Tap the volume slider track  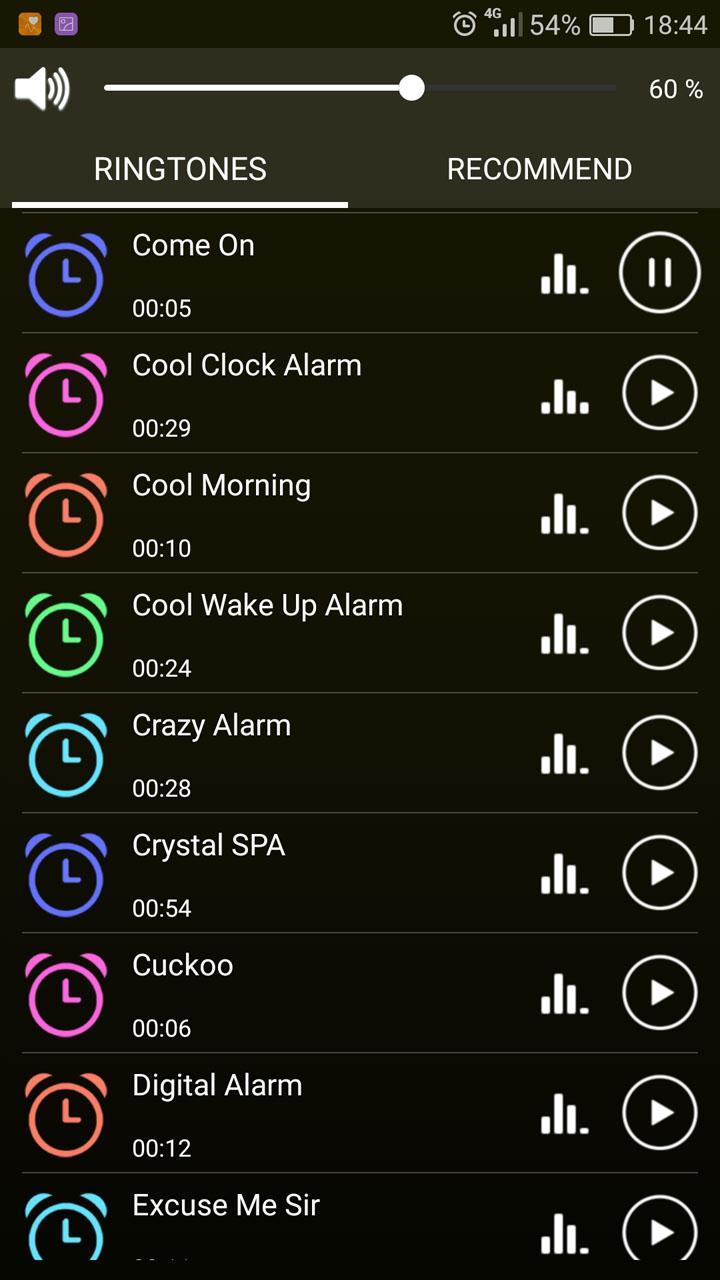pyautogui.click(x=360, y=88)
